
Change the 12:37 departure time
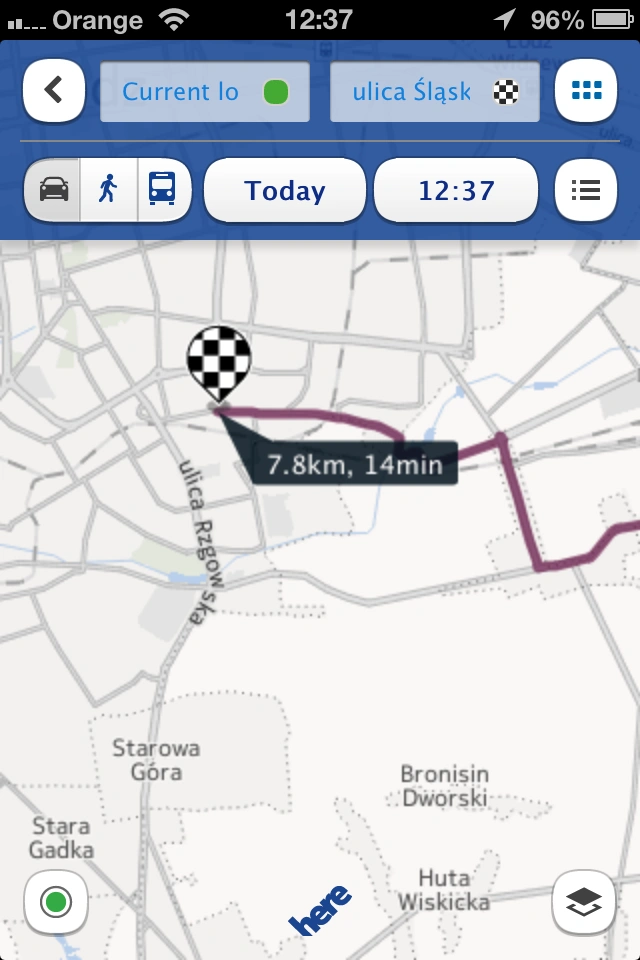click(x=456, y=191)
